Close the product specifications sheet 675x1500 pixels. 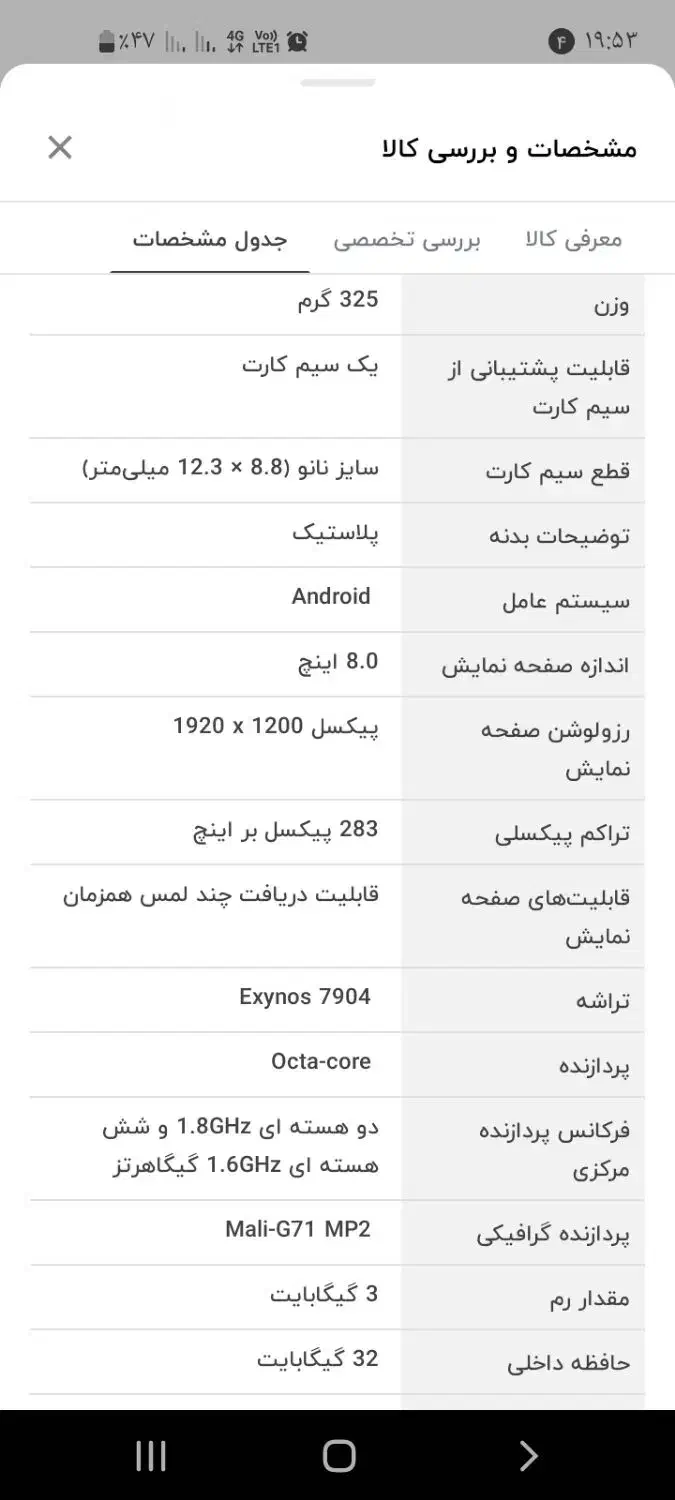pos(60,148)
